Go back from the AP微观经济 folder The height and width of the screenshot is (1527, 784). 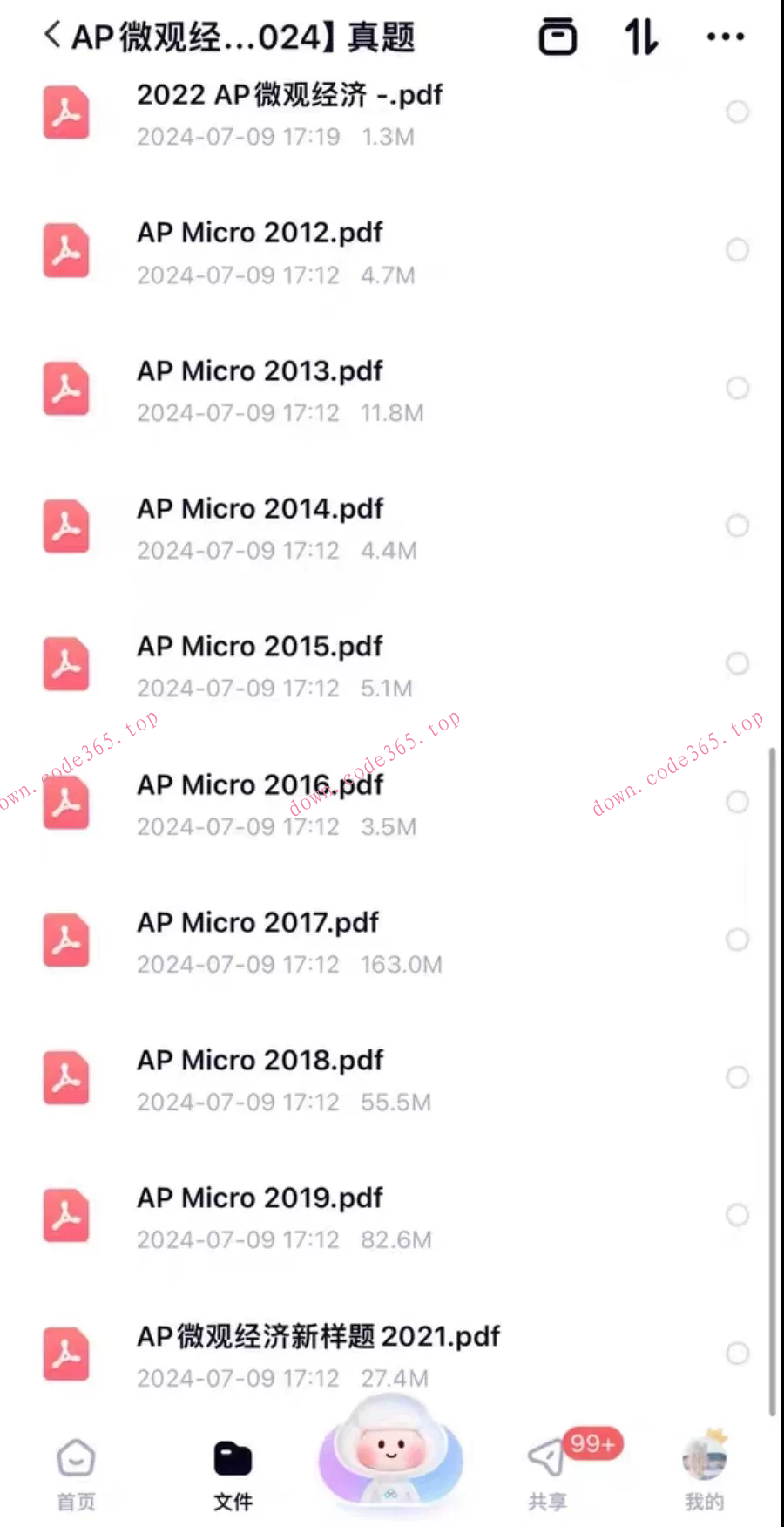tap(52, 37)
